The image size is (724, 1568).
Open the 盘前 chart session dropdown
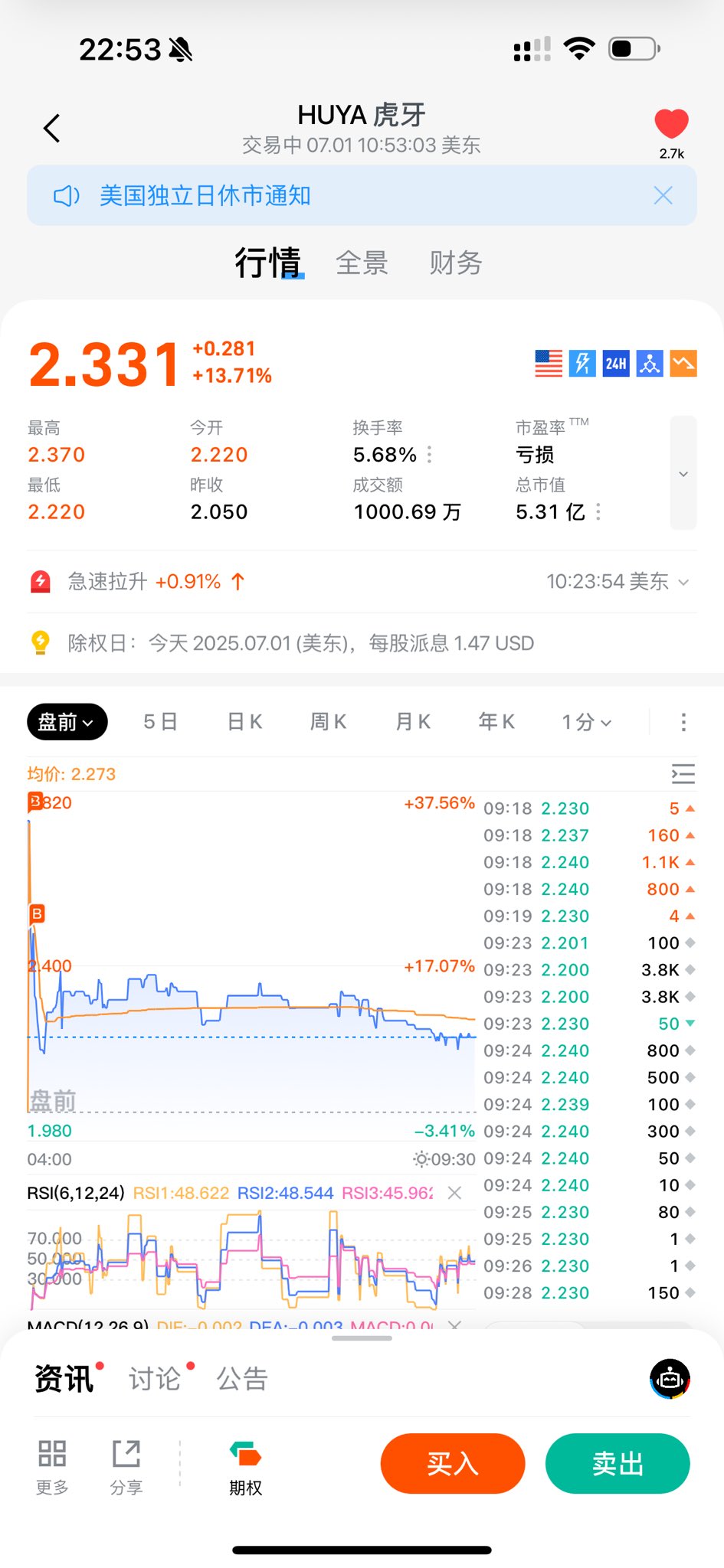pyautogui.click(x=67, y=722)
